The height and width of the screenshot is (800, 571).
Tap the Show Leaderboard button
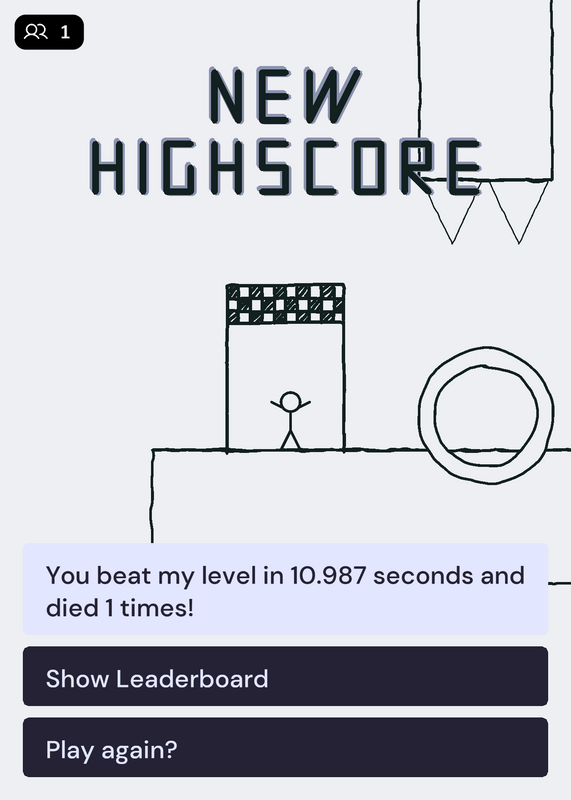[285, 677]
